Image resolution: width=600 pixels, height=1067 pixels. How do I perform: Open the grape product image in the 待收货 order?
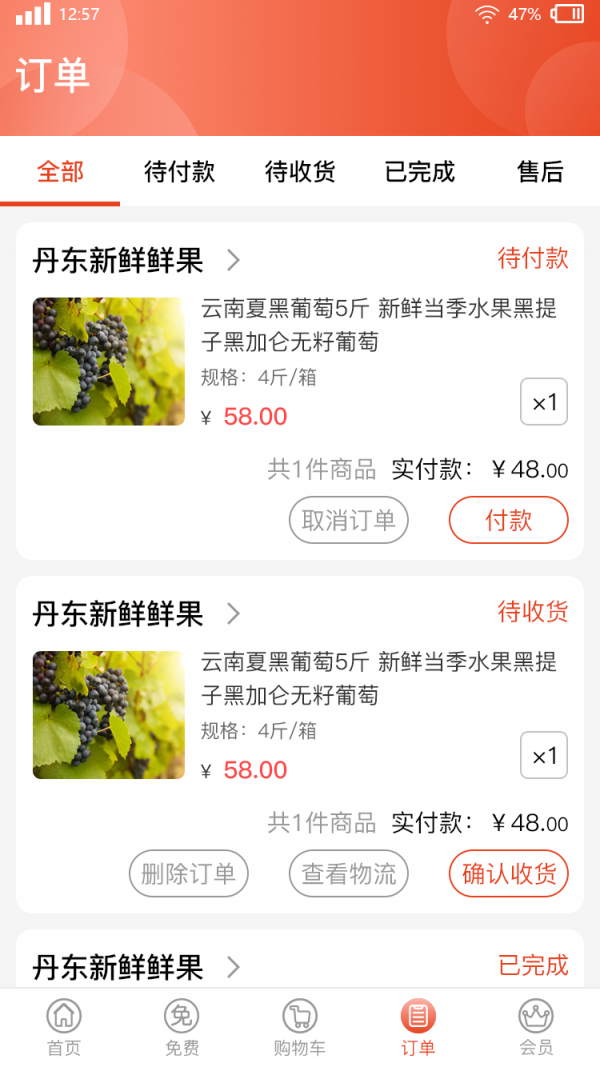tap(109, 715)
